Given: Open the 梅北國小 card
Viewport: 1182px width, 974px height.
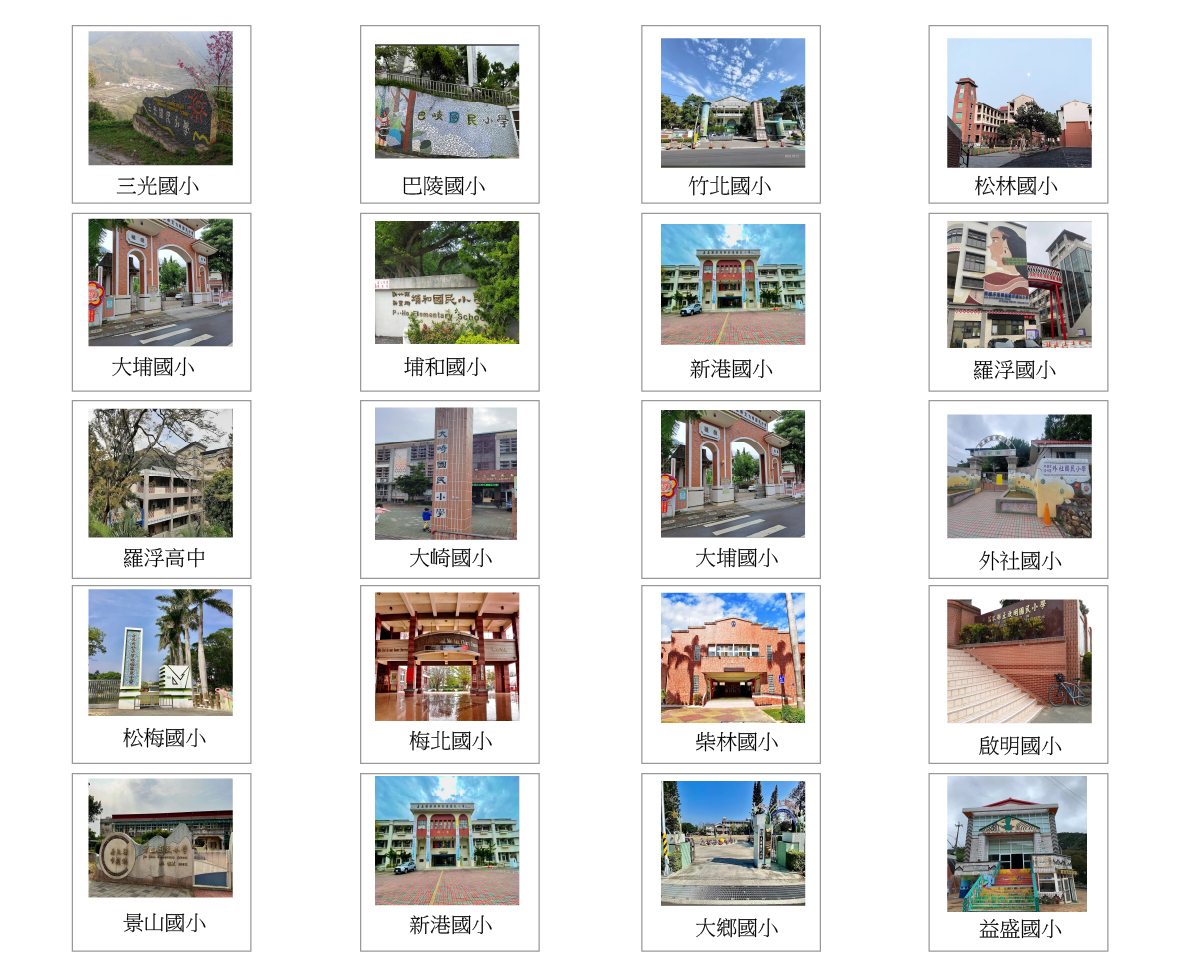Looking at the screenshot, I should pyautogui.click(x=448, y=673).
